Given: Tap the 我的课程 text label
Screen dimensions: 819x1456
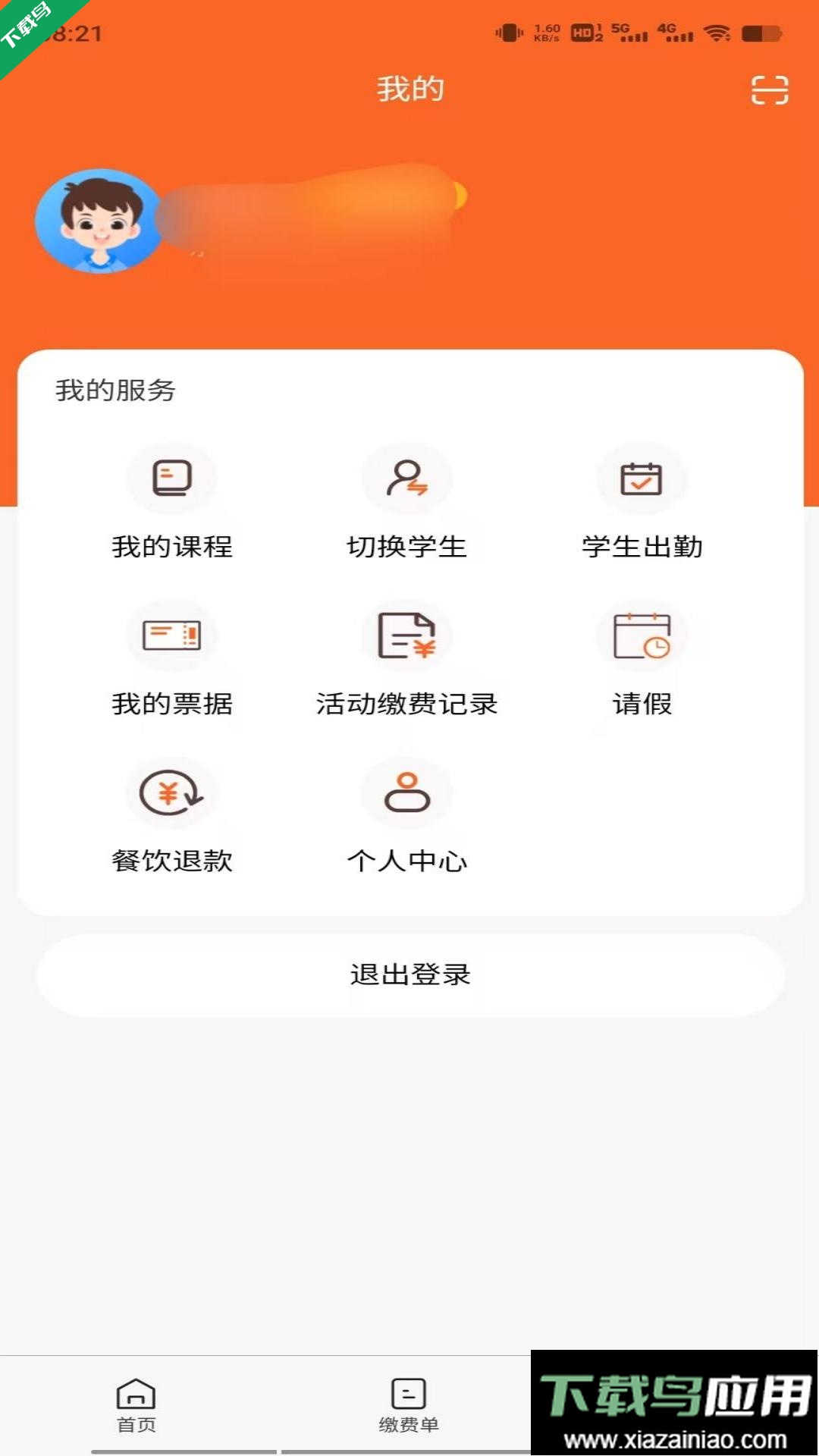Looking at the screenshot, I should [172, 548].
